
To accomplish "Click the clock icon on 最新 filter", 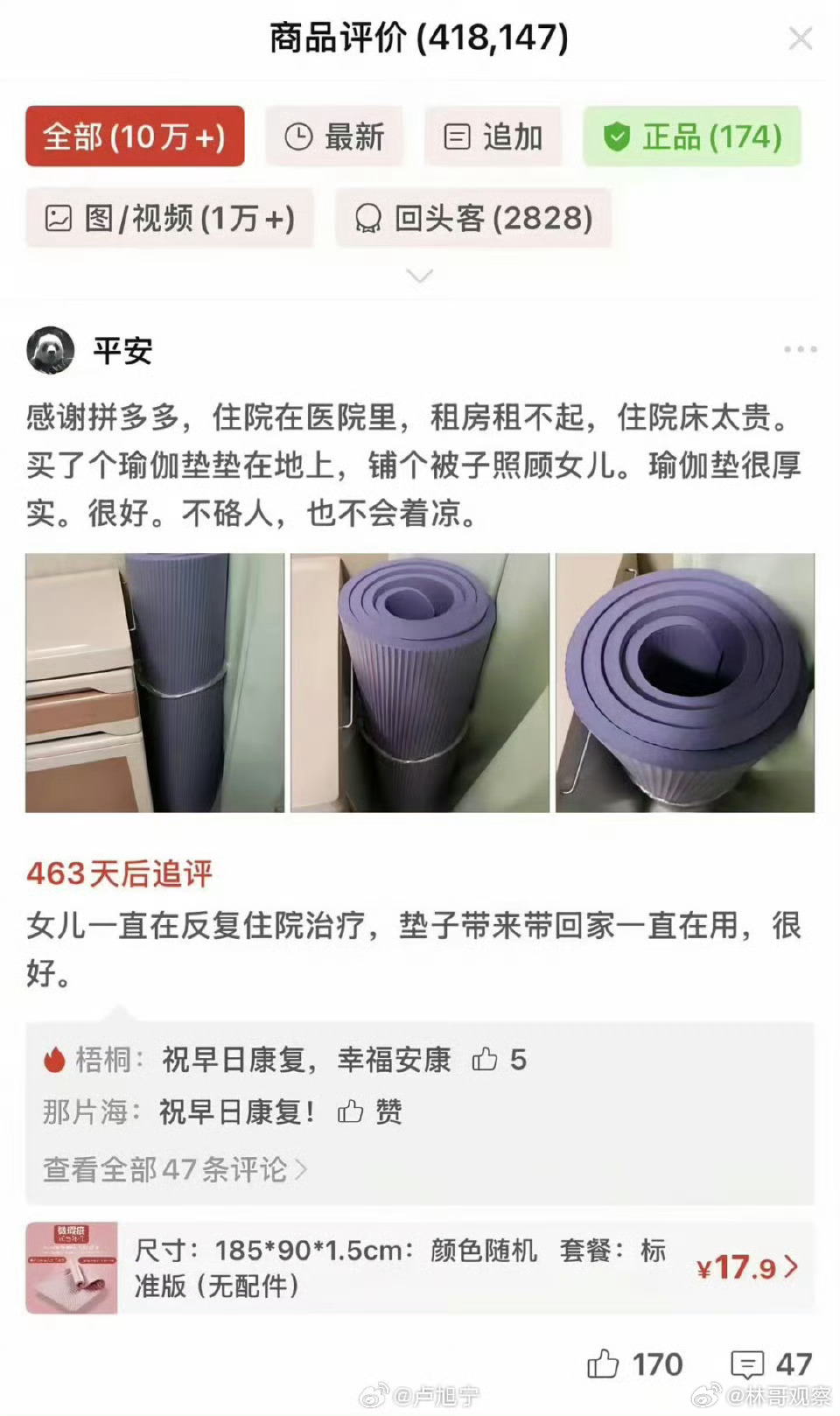I will point(297,137).
